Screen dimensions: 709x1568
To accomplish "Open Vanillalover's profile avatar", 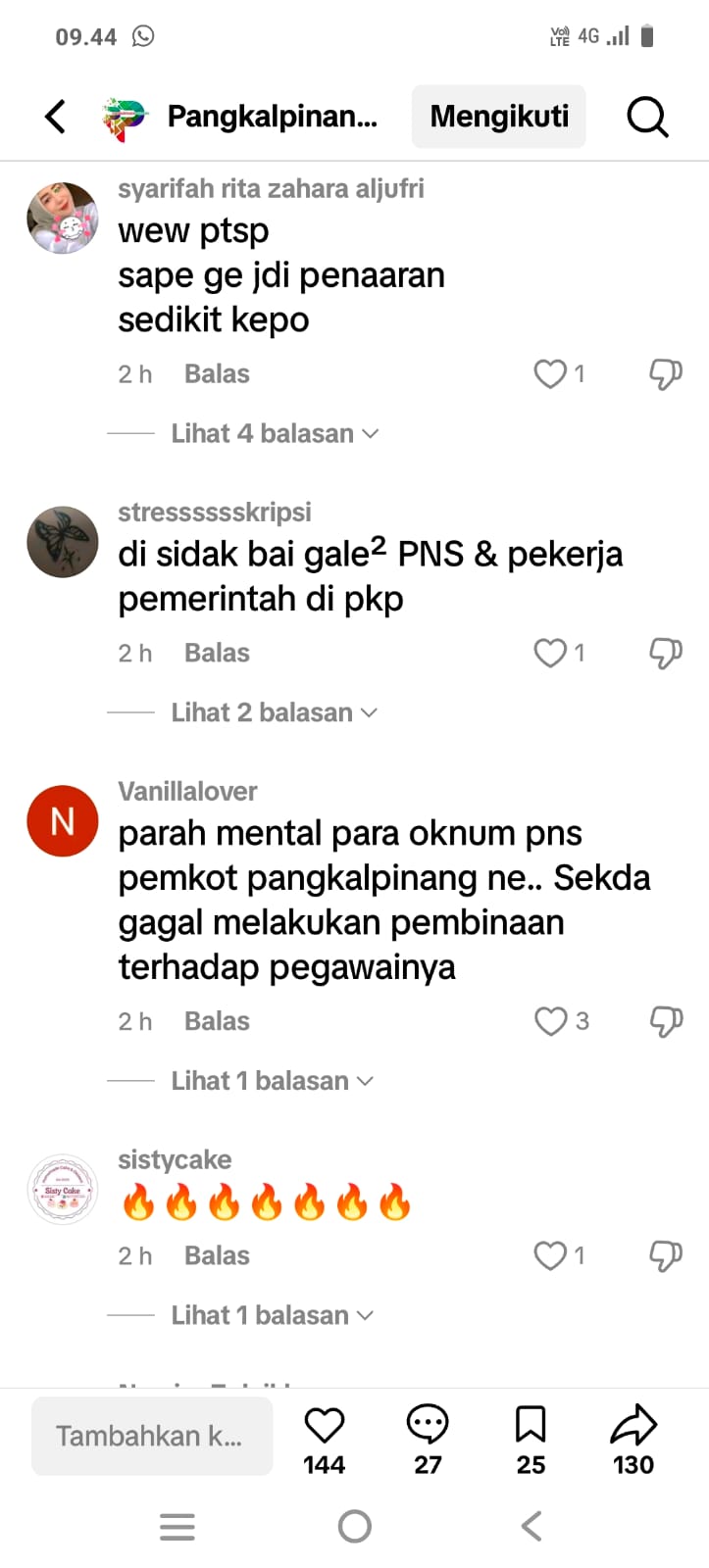I will click(63, 821).
